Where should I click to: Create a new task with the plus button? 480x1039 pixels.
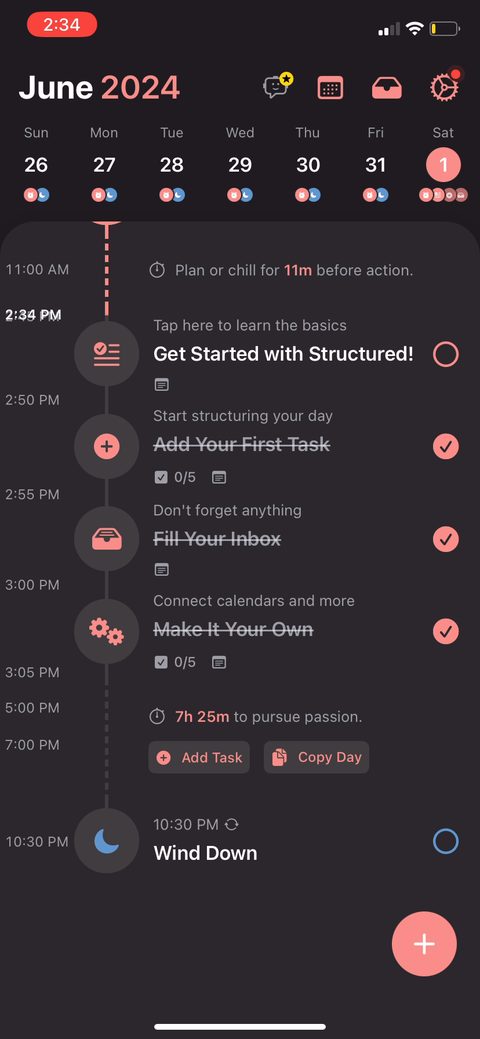424,944
